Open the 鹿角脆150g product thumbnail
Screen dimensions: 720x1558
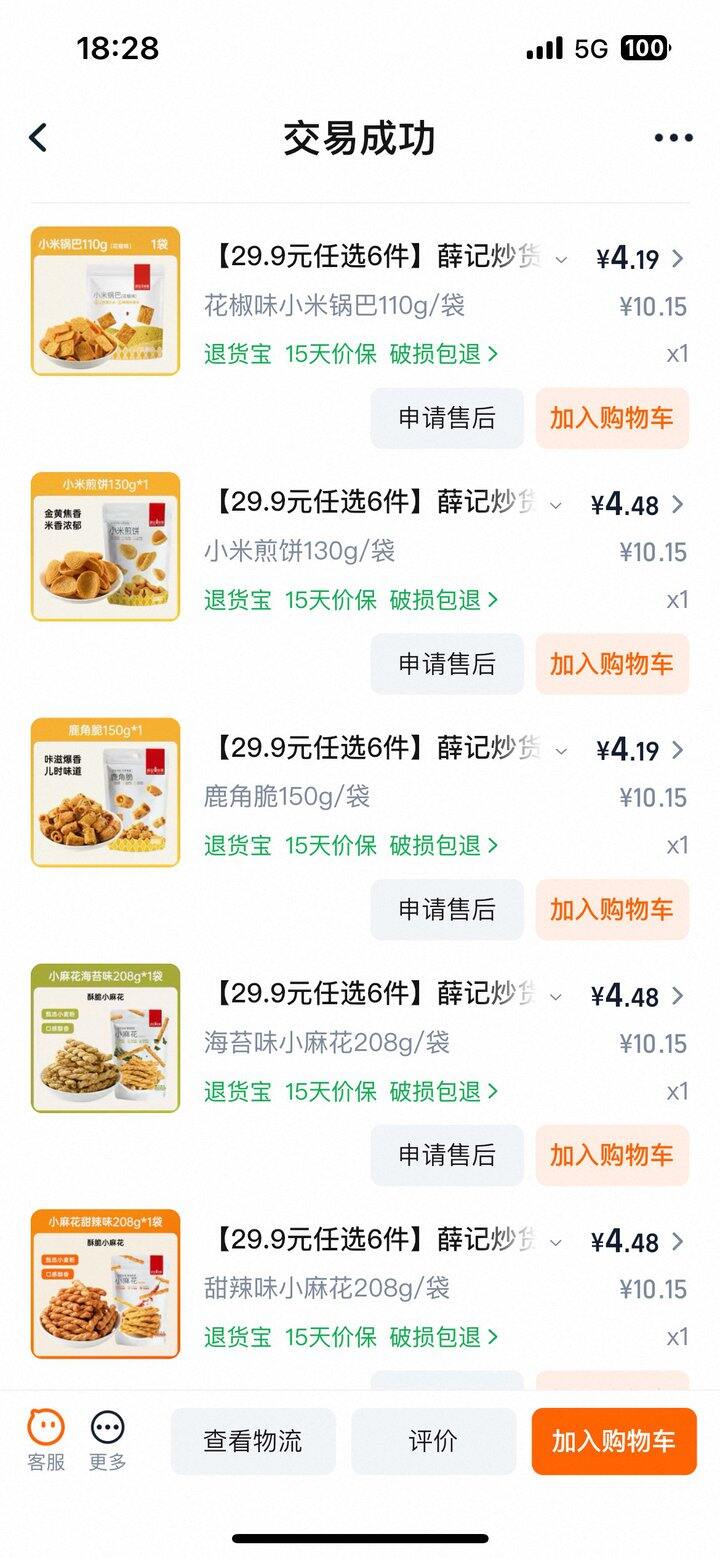[x=106, y=793]
